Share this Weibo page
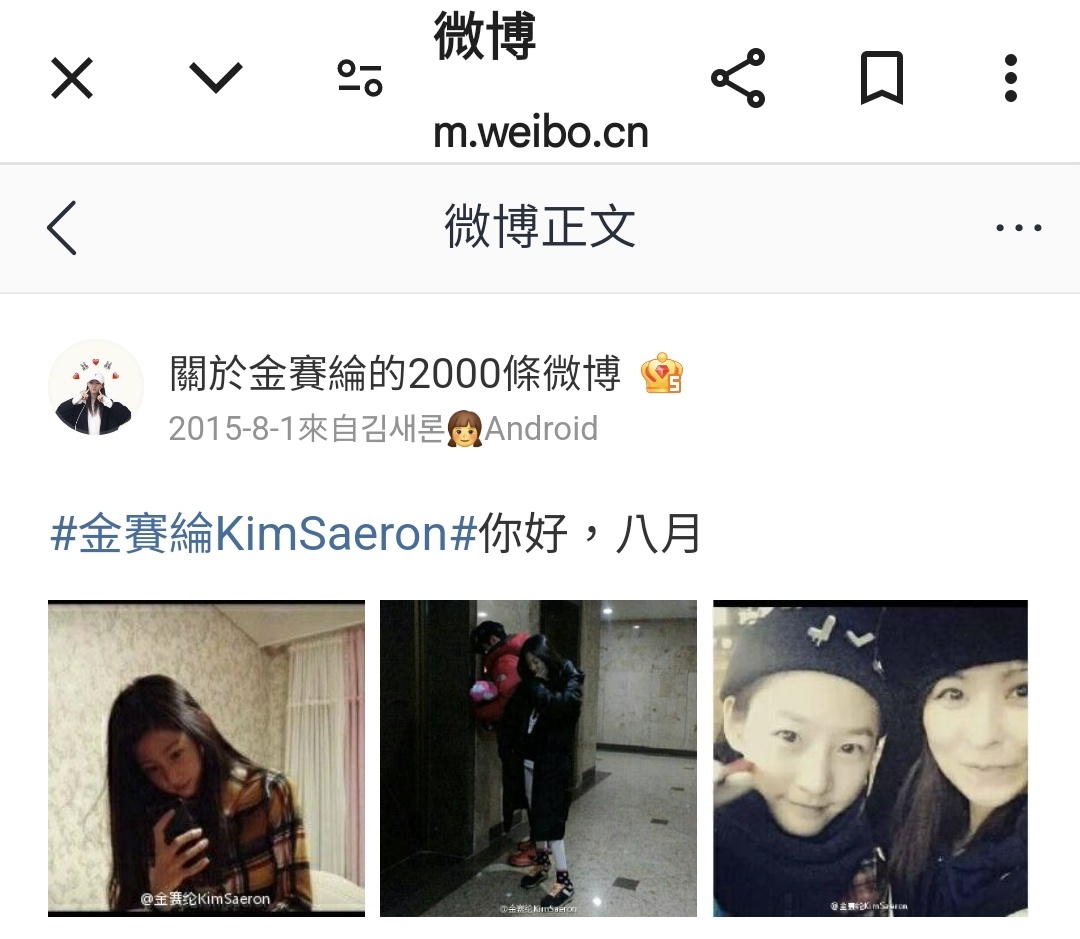1080x939 pixels. point(738,78)
